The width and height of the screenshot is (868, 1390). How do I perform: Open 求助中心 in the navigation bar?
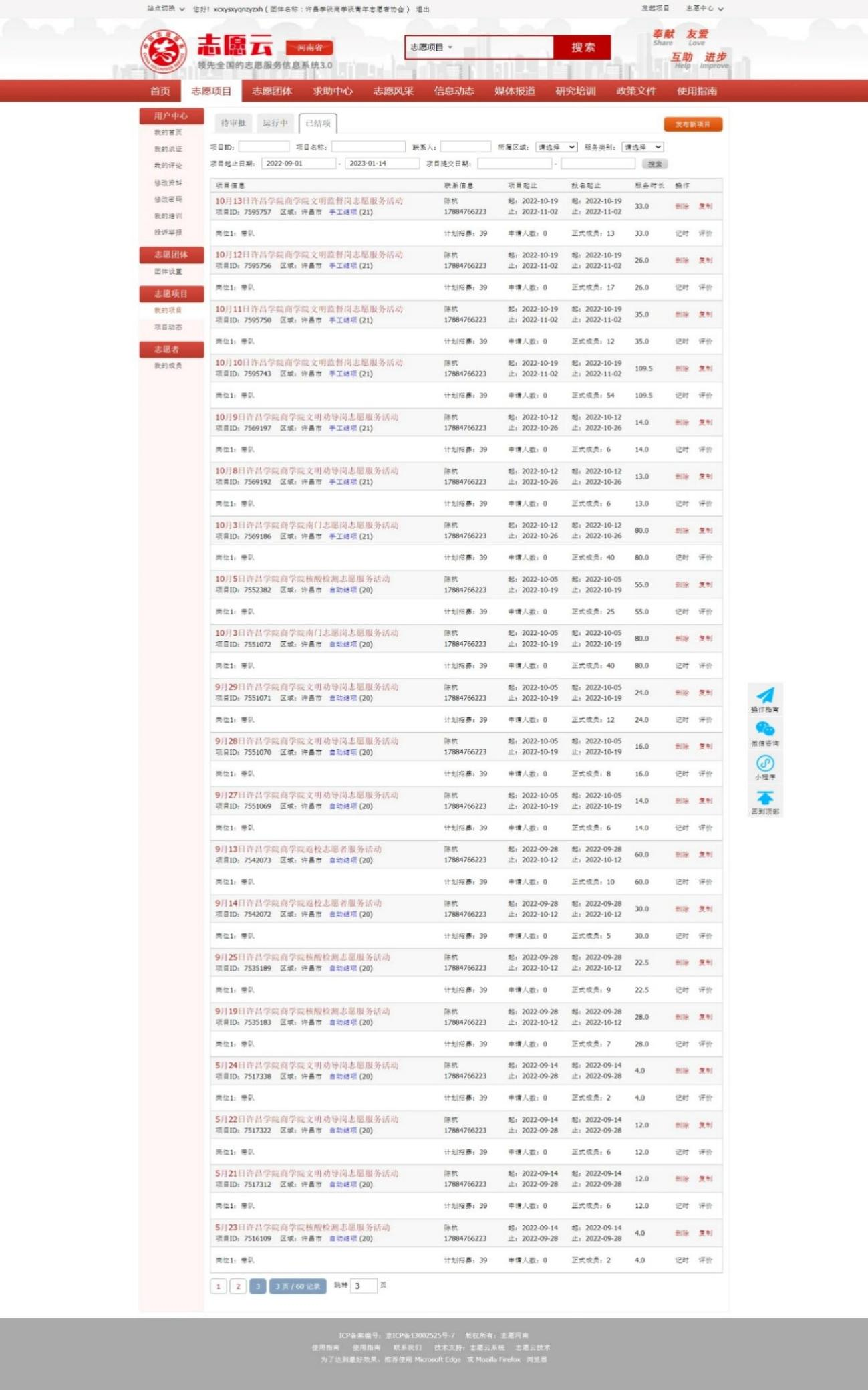point(332,91)
